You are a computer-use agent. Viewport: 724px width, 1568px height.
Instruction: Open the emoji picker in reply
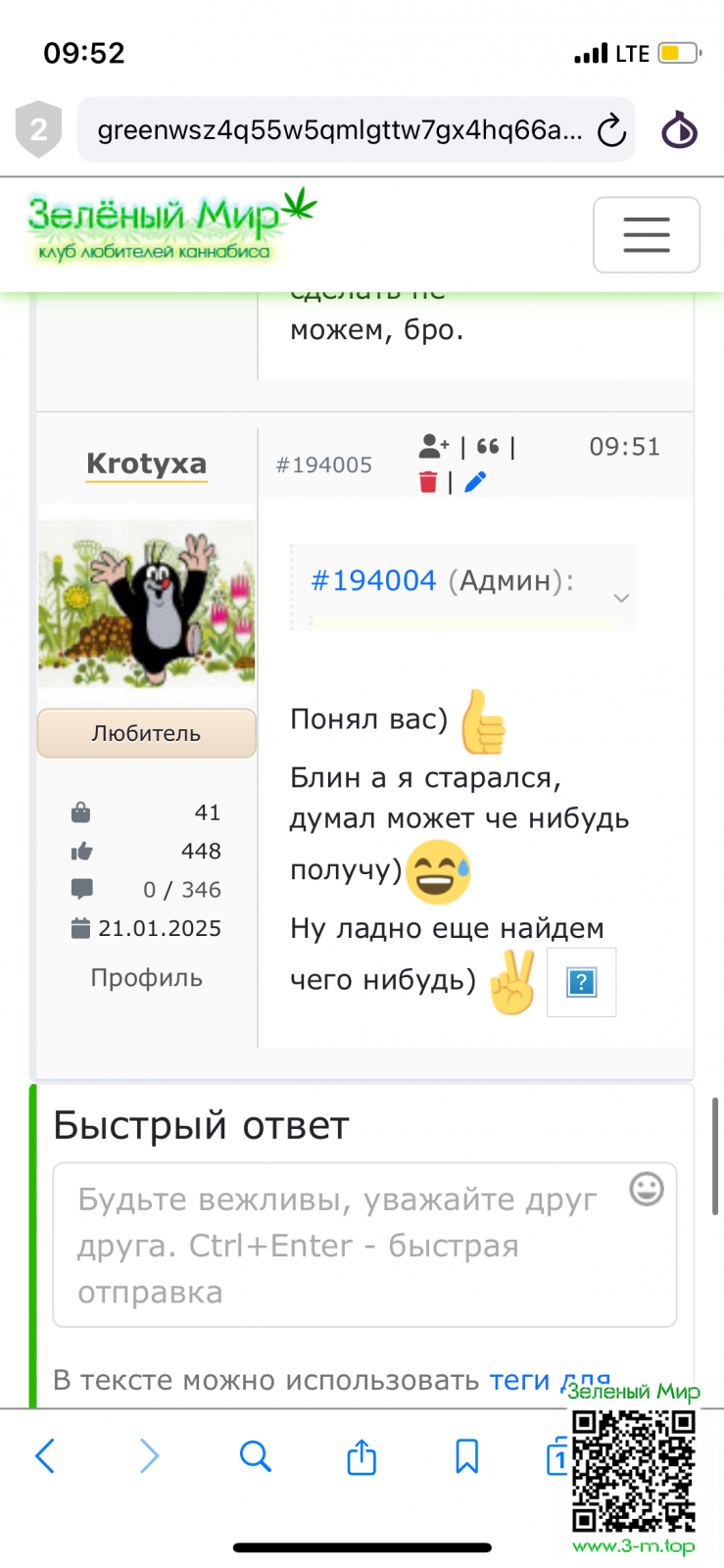646,1189
